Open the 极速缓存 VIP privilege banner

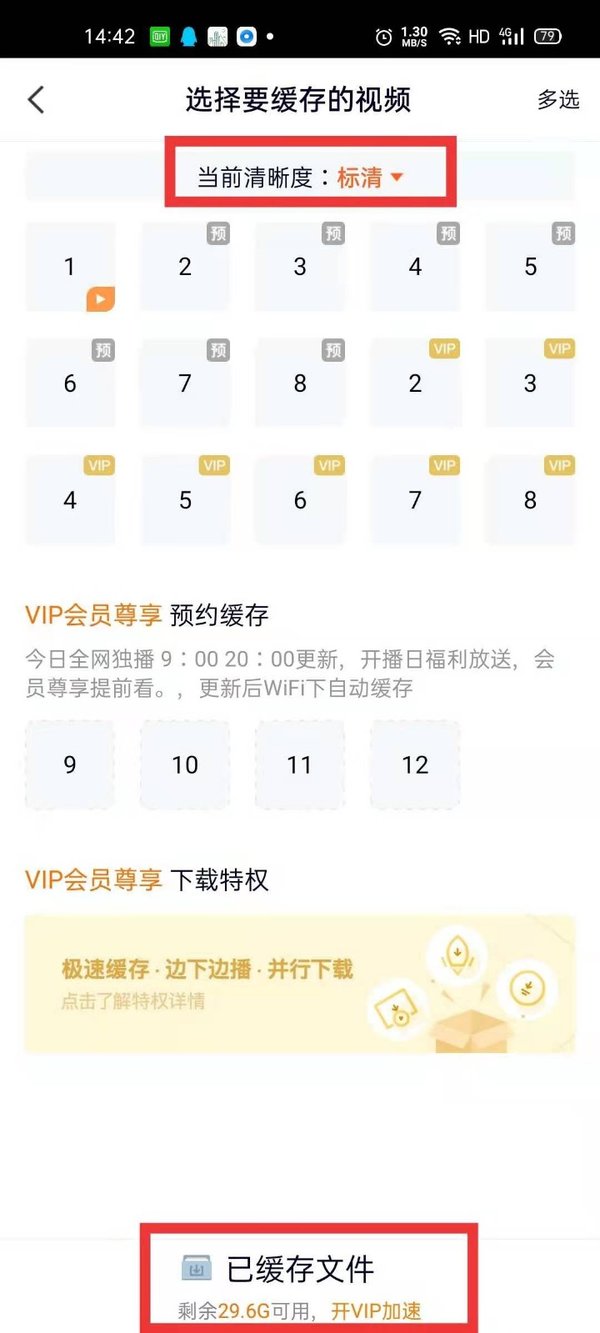click(x=300, y=983)
